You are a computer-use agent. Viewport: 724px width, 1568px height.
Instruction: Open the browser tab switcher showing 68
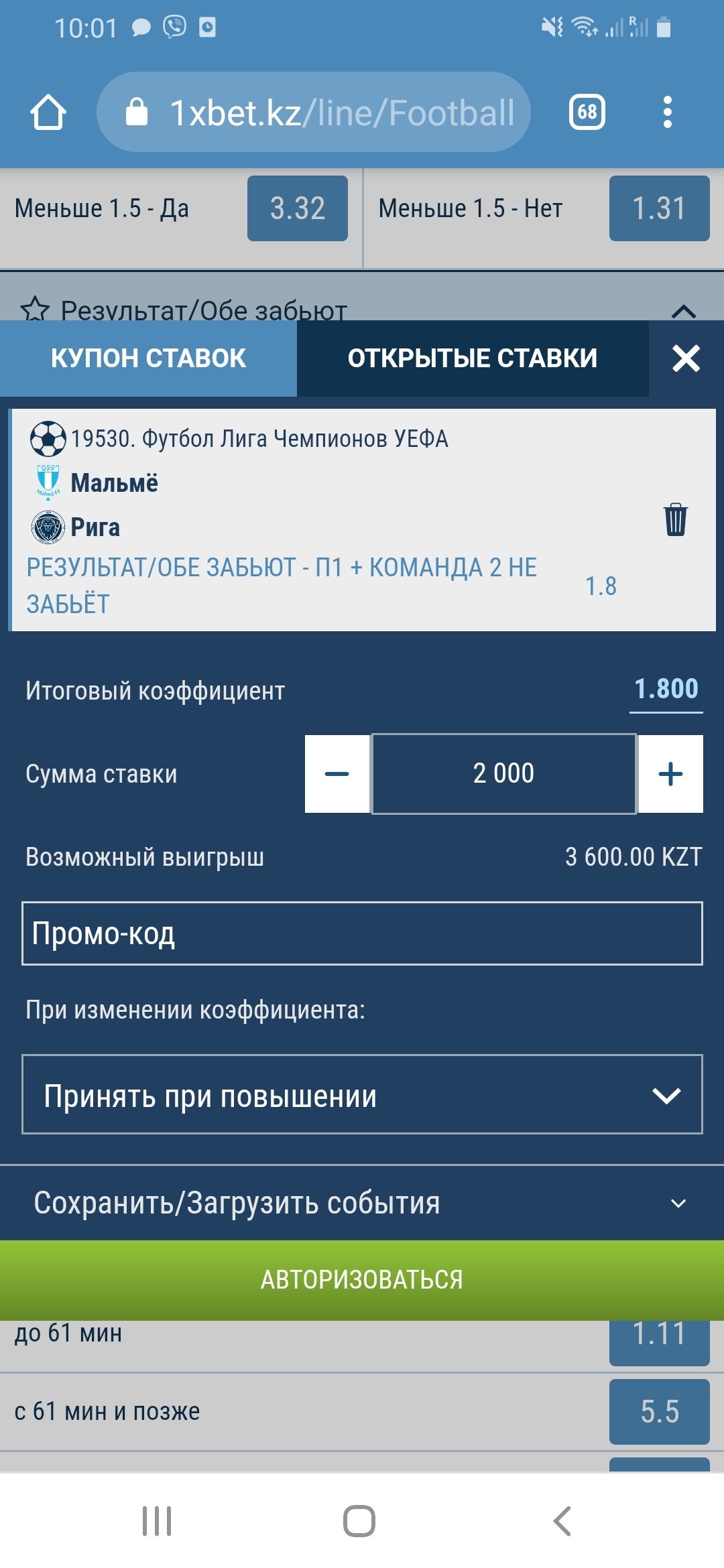click(587, 112)
